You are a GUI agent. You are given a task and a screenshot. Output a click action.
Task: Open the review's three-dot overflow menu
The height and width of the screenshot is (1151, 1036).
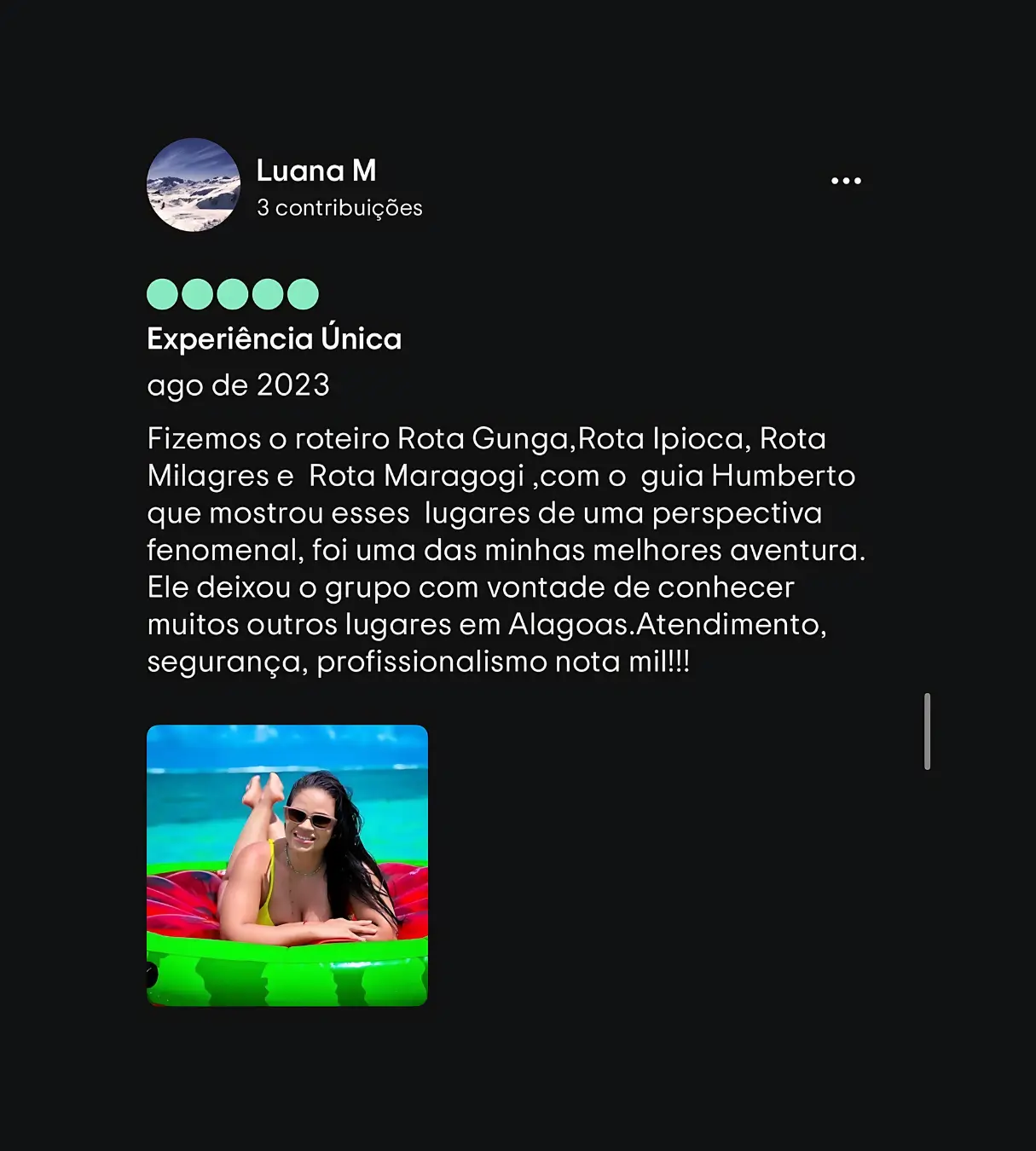pyautogui.click(x=846, y=181)
